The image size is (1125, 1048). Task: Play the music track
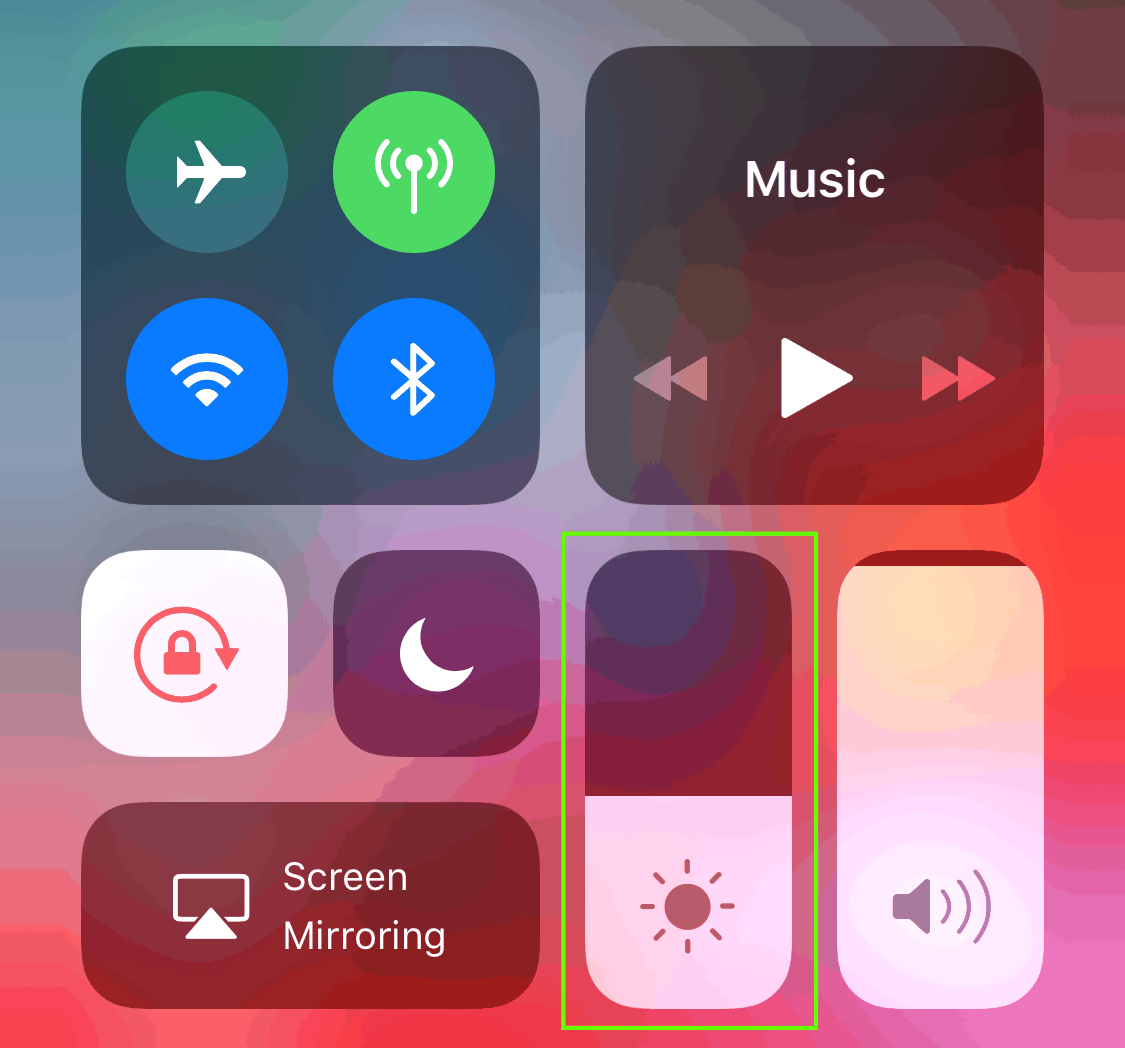coord(815,378)
